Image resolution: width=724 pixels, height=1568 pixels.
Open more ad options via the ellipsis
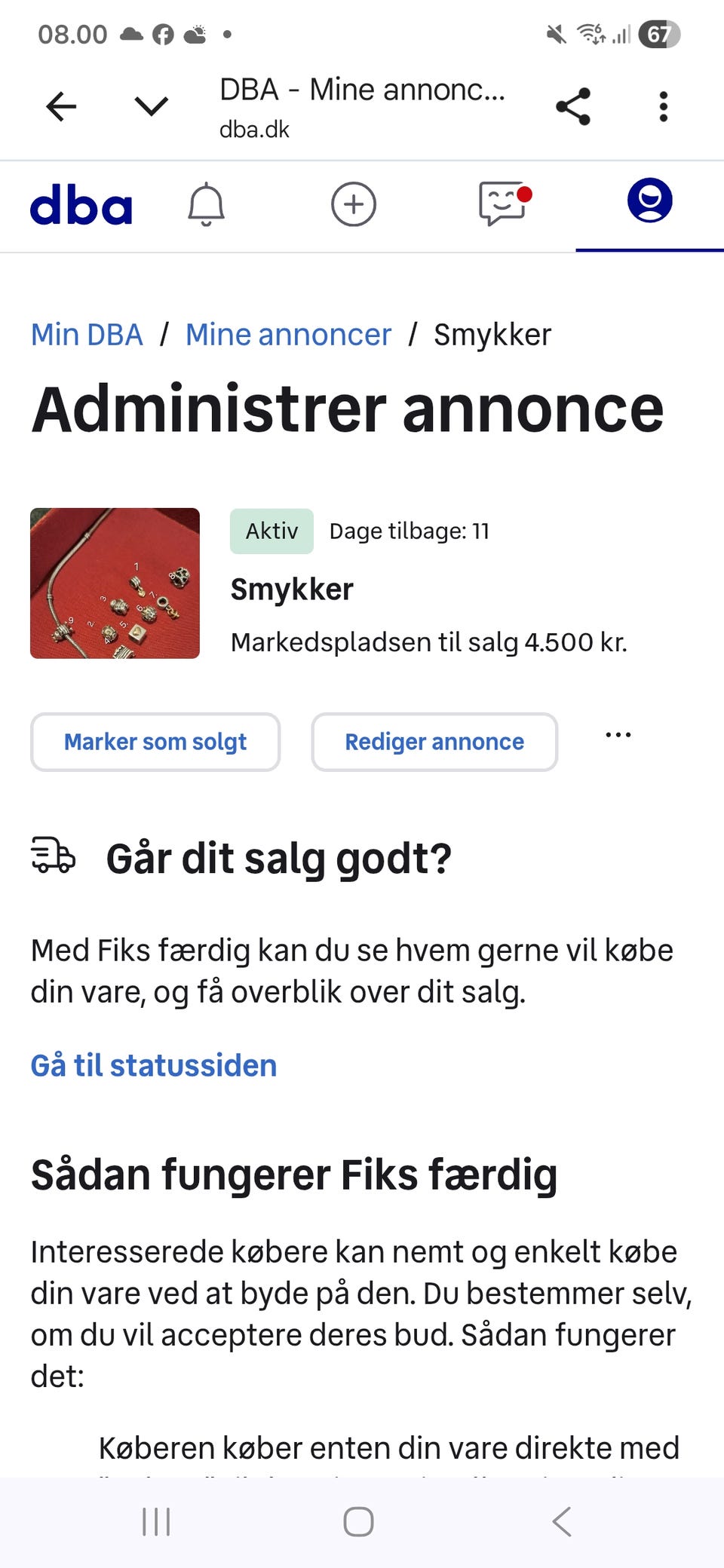[x=617, y=735]
